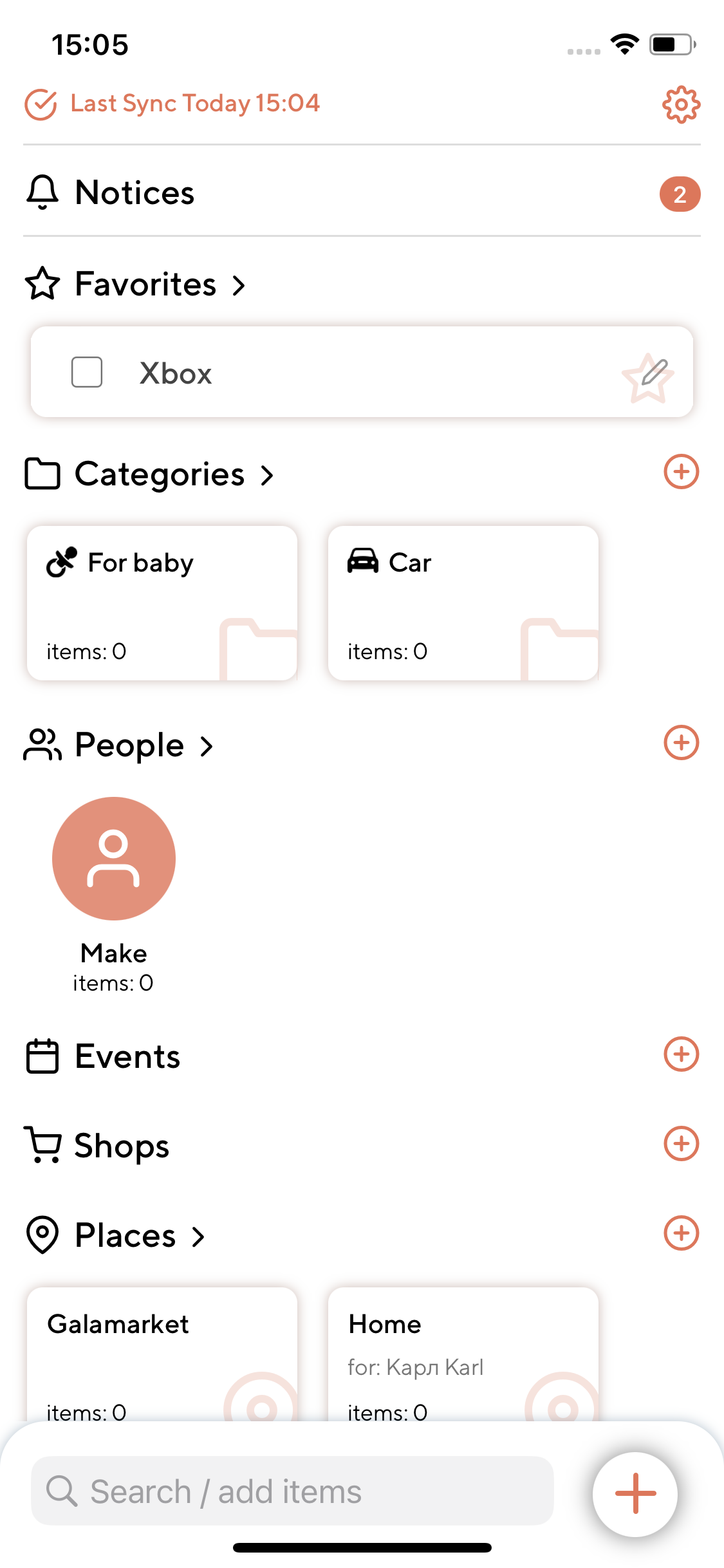724x1568 pixels.
Task: Expand the People section
Action: tap(118, 745)
